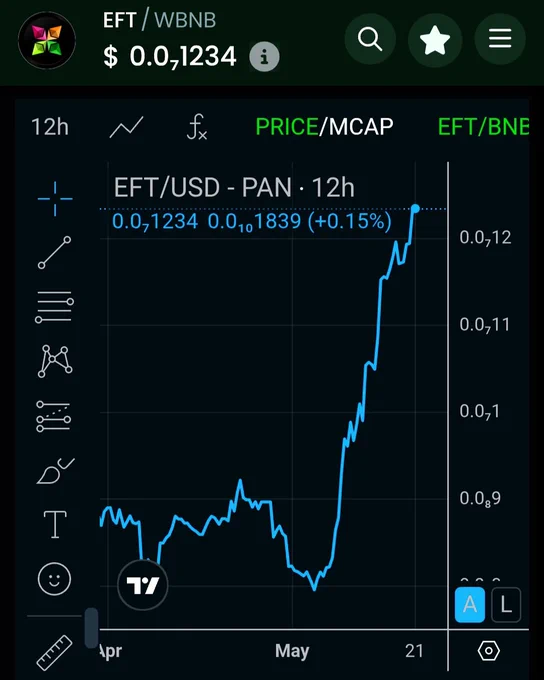Switch to log scale with L button
Screen dimensions: 544x680
[x=506, y=605]
